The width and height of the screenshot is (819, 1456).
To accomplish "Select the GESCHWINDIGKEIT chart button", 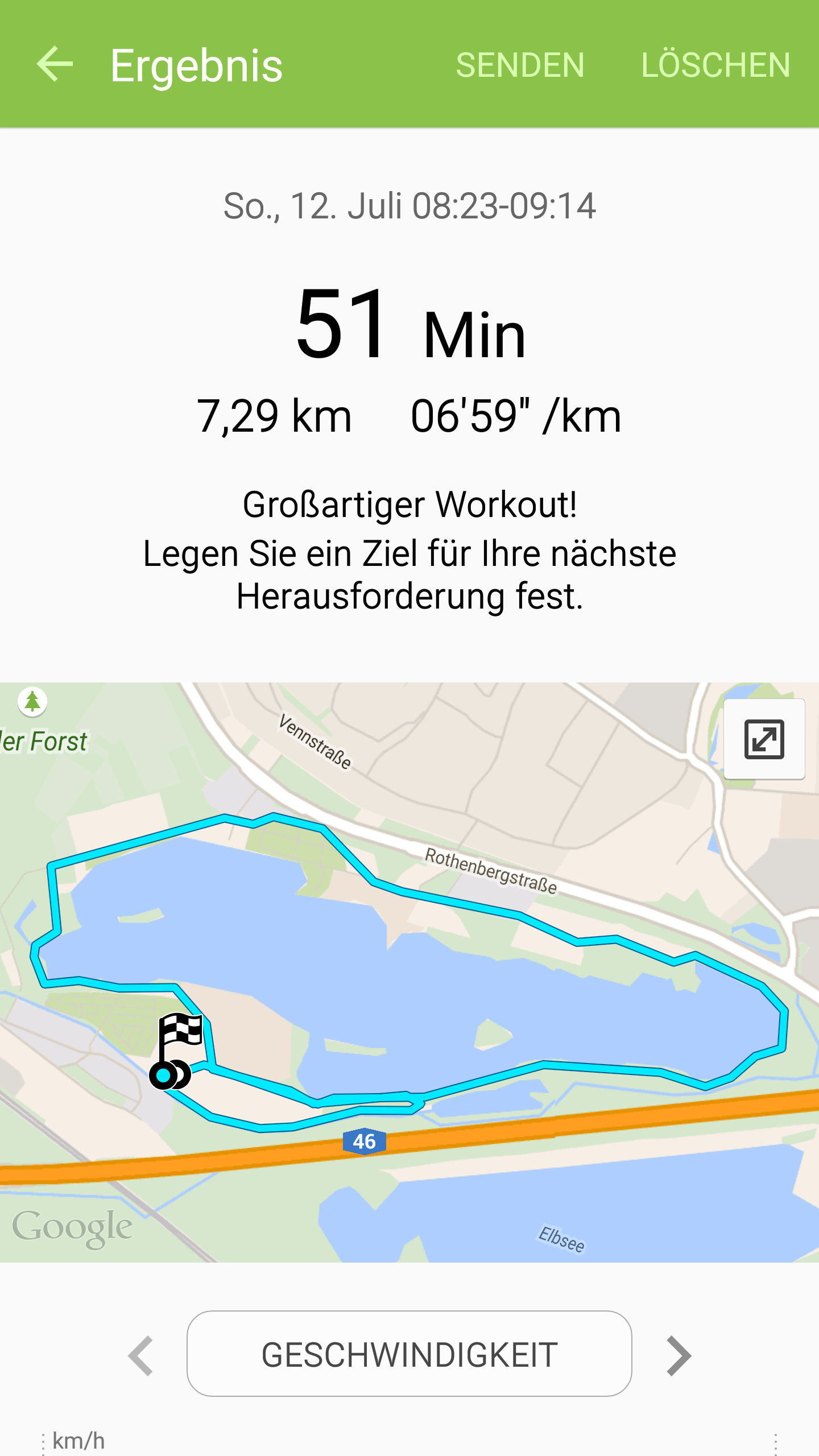I will tap(409, 1354).
